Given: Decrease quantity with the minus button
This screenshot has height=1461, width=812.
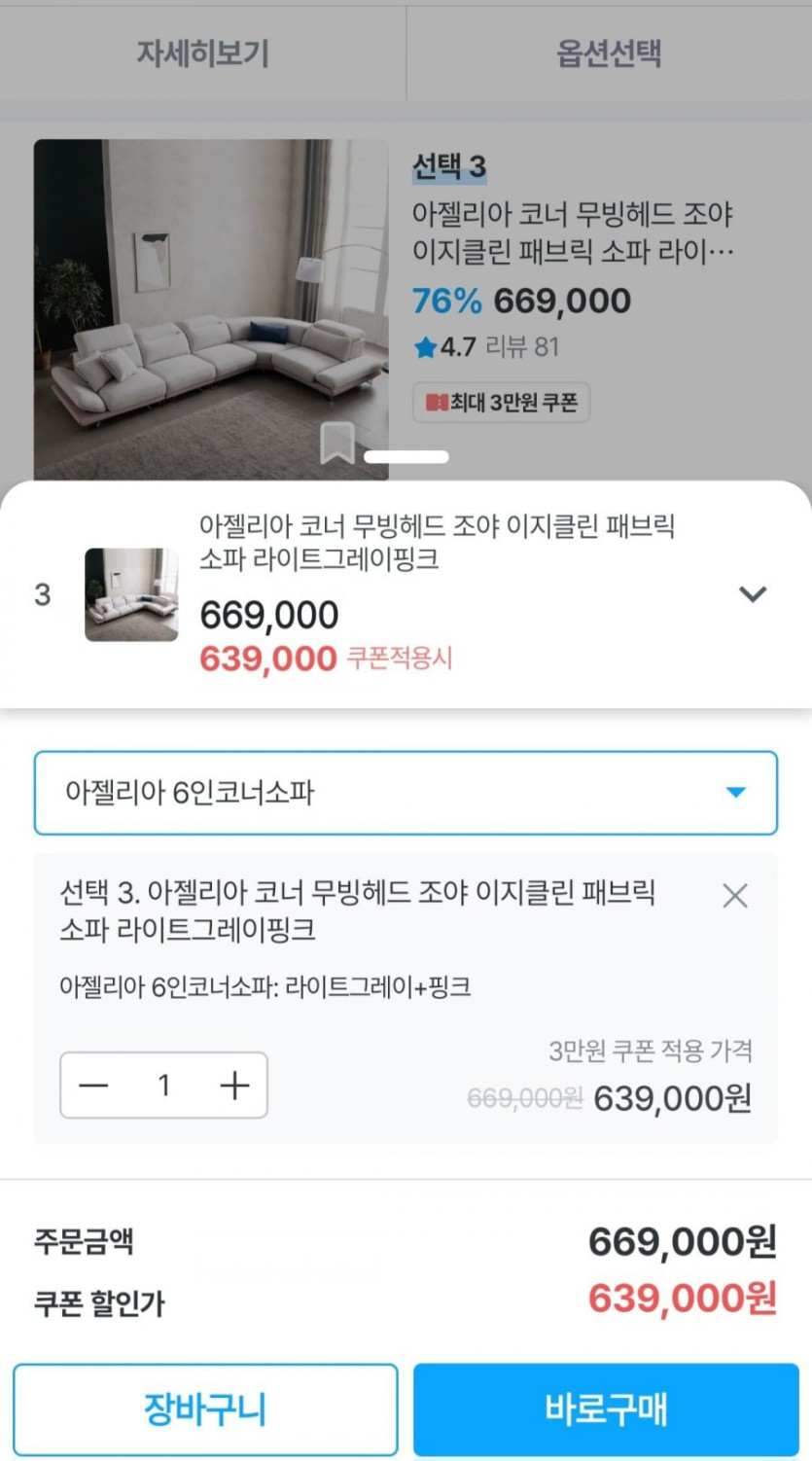Looking at the screenshot, I should pos(94,1086).
